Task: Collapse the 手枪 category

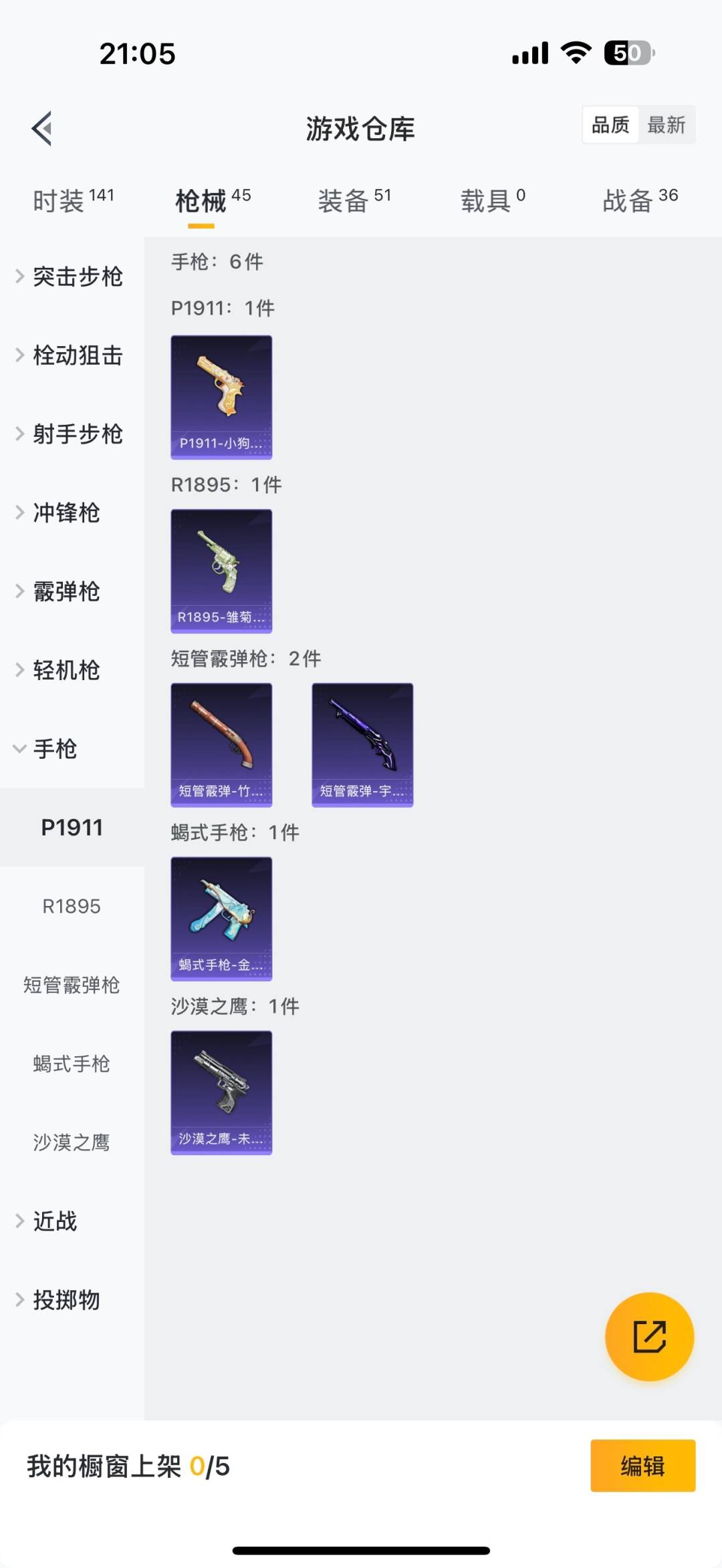Action: click(x=55, y=749)
